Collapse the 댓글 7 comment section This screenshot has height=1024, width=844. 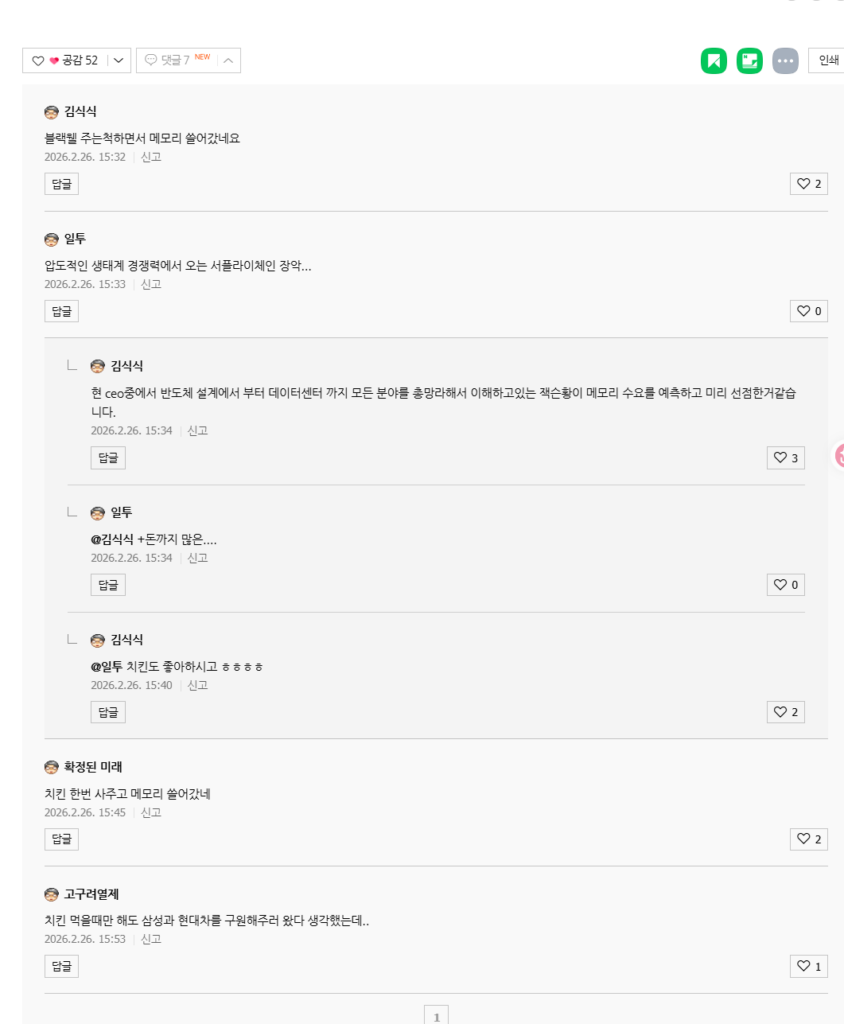coord(228,60)
